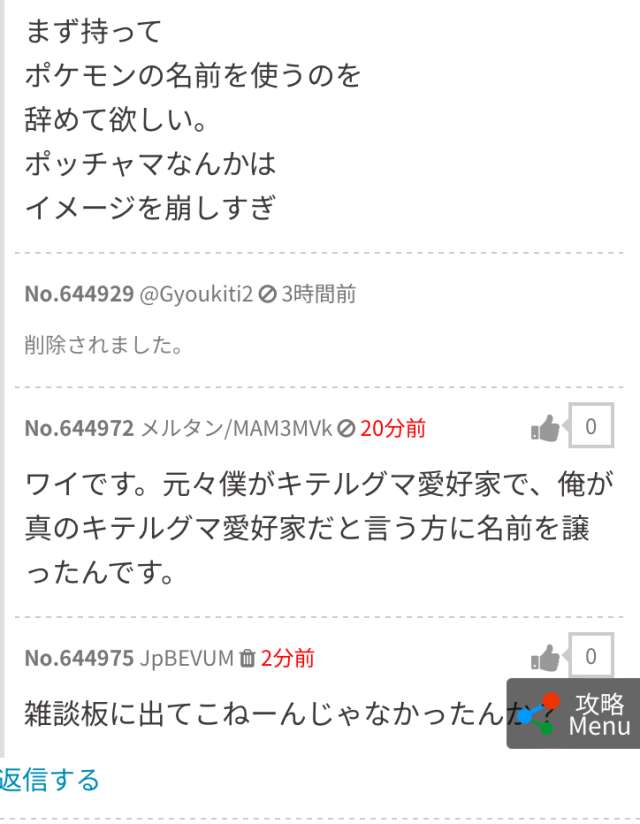Open the floating 攻略 Menu button
This screenshot has height=824, width=640.
(x=574, y=713)
